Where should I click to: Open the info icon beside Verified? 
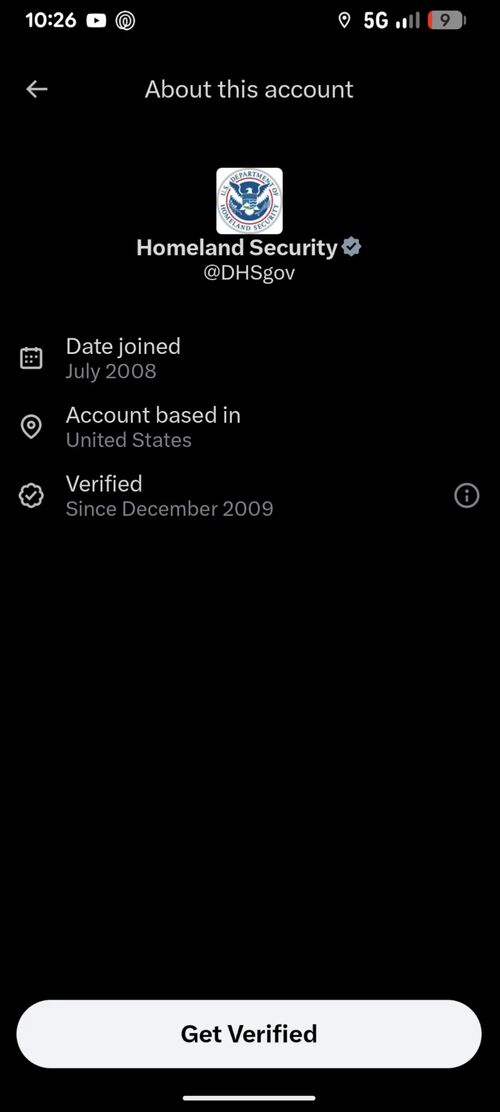coord(466,496)
